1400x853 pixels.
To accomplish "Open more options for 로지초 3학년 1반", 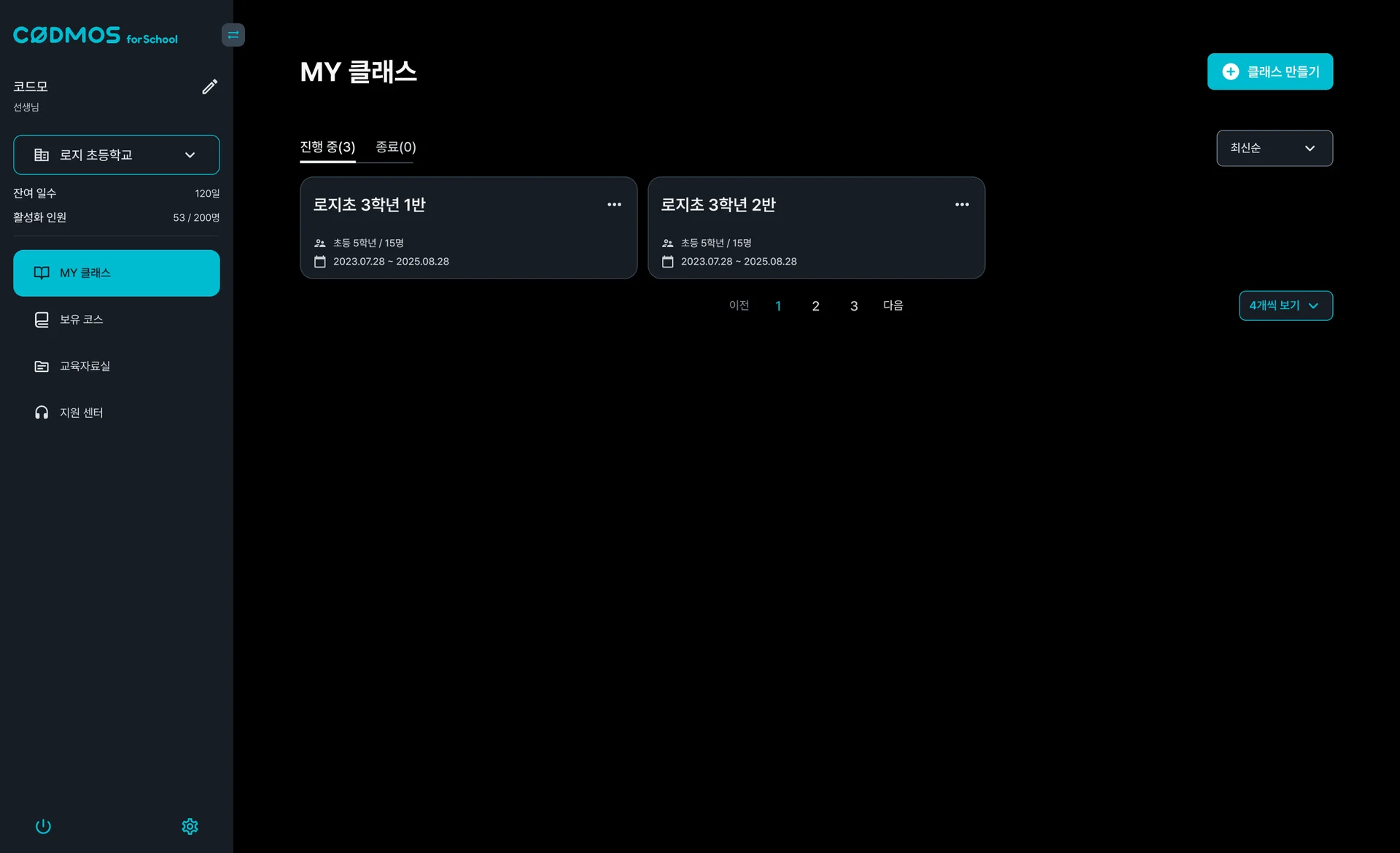I will tap(614, 205).
